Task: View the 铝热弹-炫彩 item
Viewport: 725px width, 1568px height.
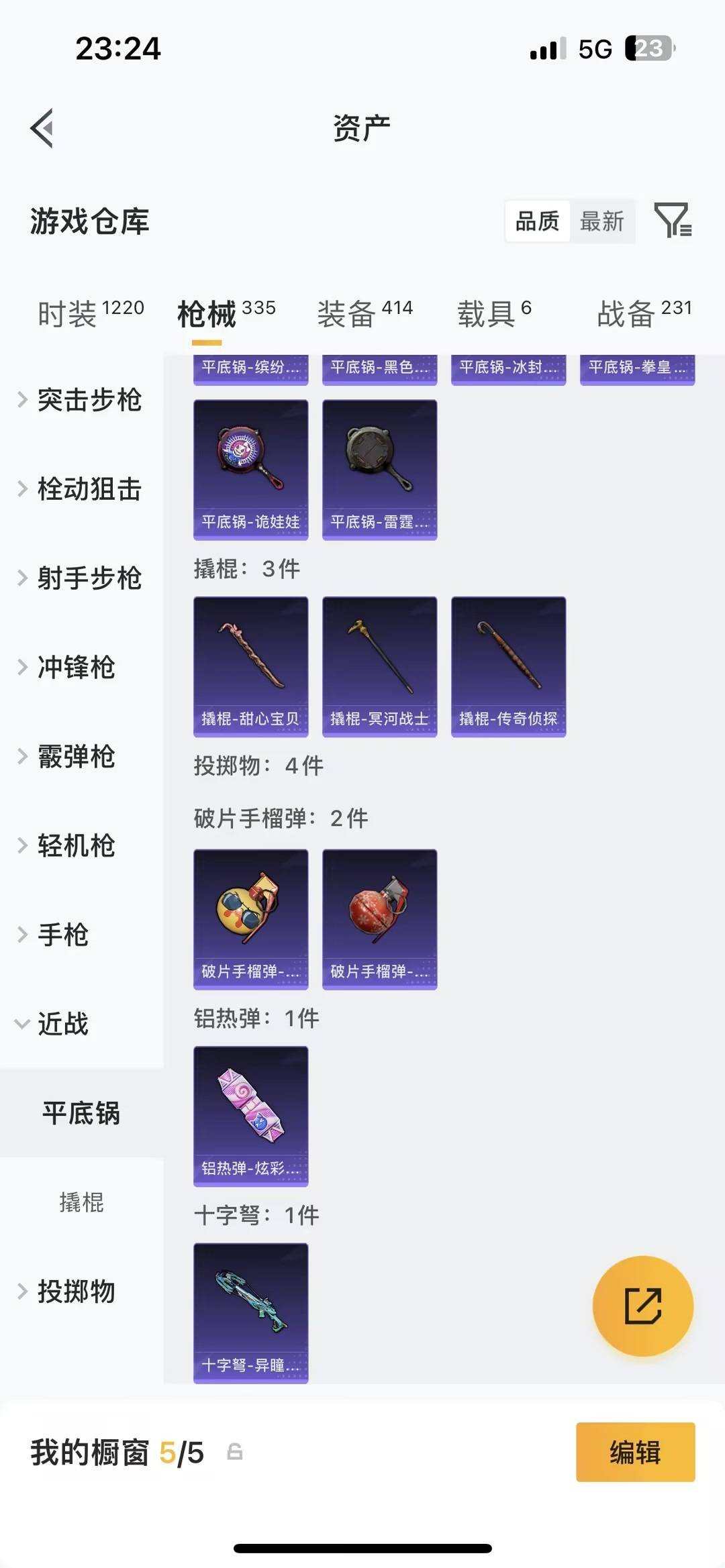Action: 250,1114
